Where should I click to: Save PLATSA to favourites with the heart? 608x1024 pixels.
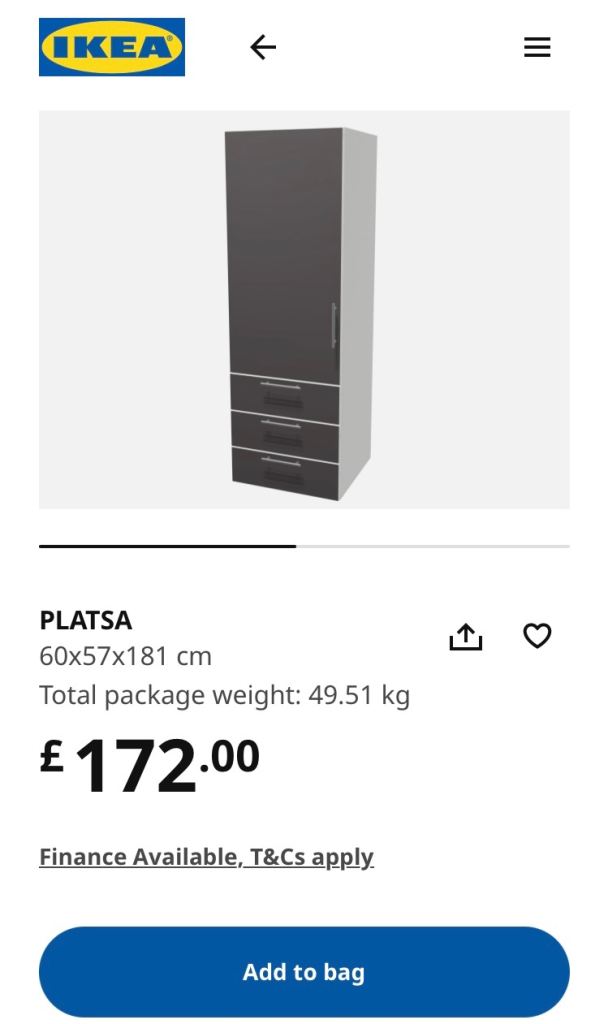(537, 636)
